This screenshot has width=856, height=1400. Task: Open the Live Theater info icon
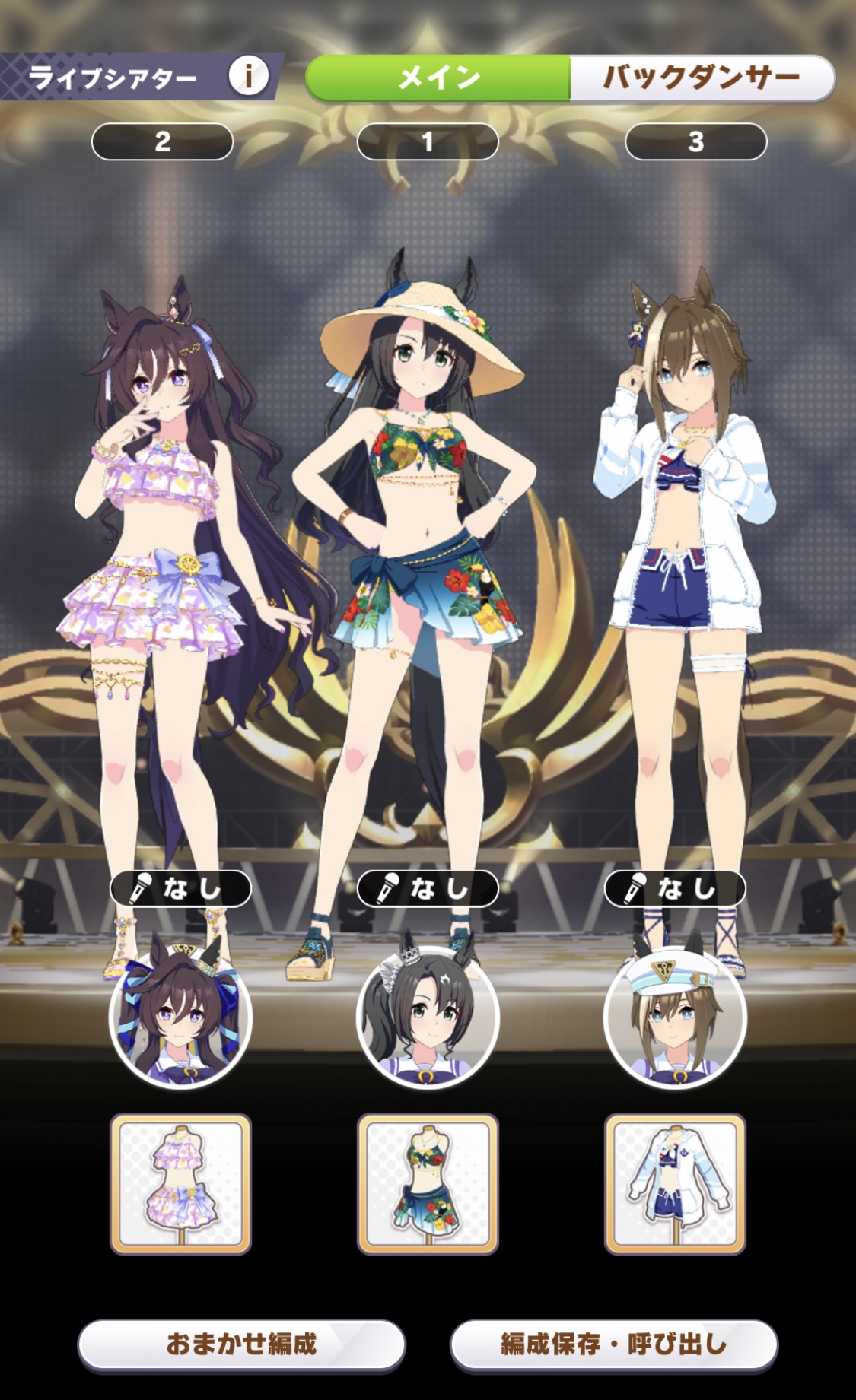(248, 76)
